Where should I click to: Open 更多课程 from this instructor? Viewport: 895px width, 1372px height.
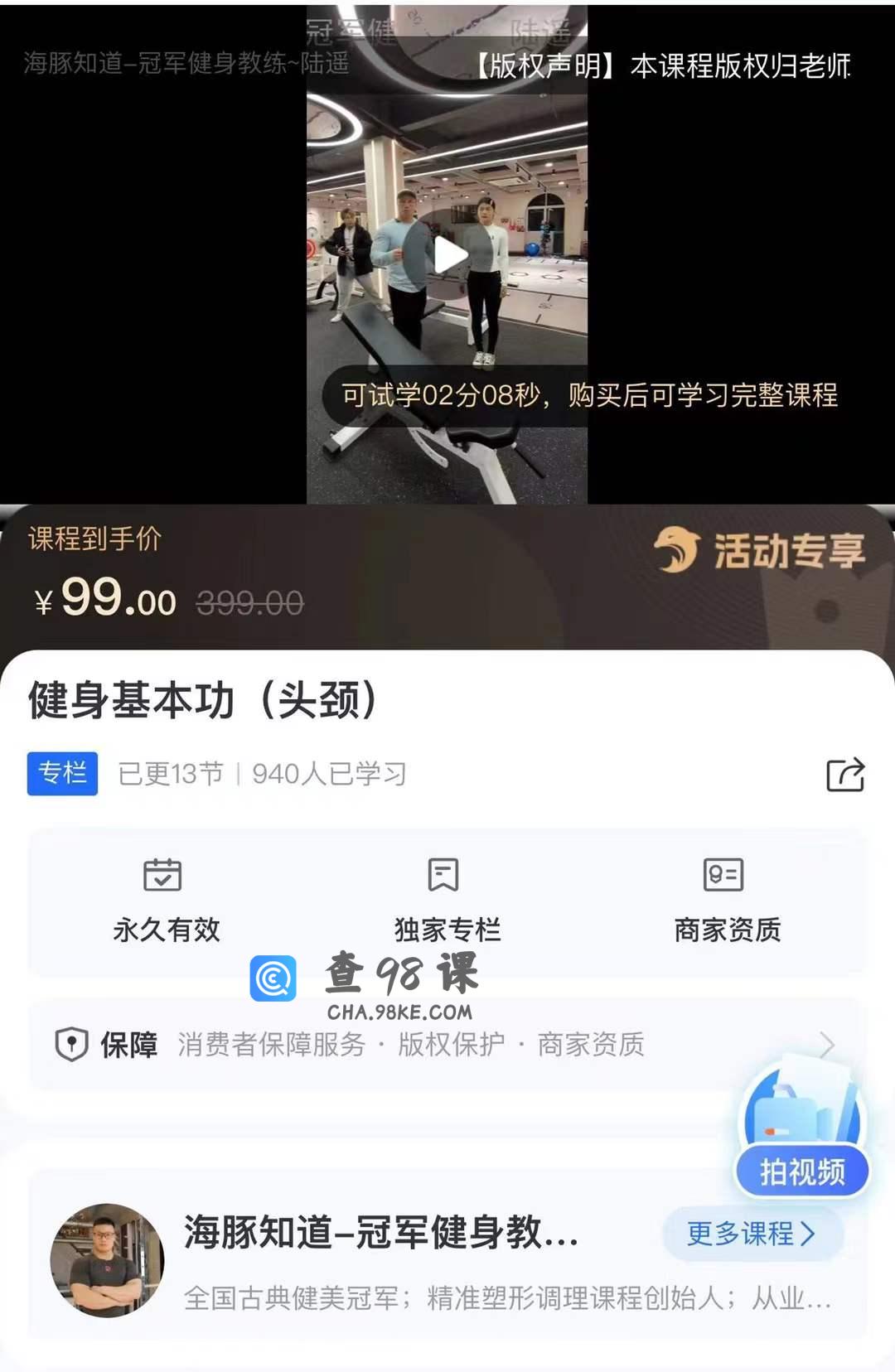752,1234
